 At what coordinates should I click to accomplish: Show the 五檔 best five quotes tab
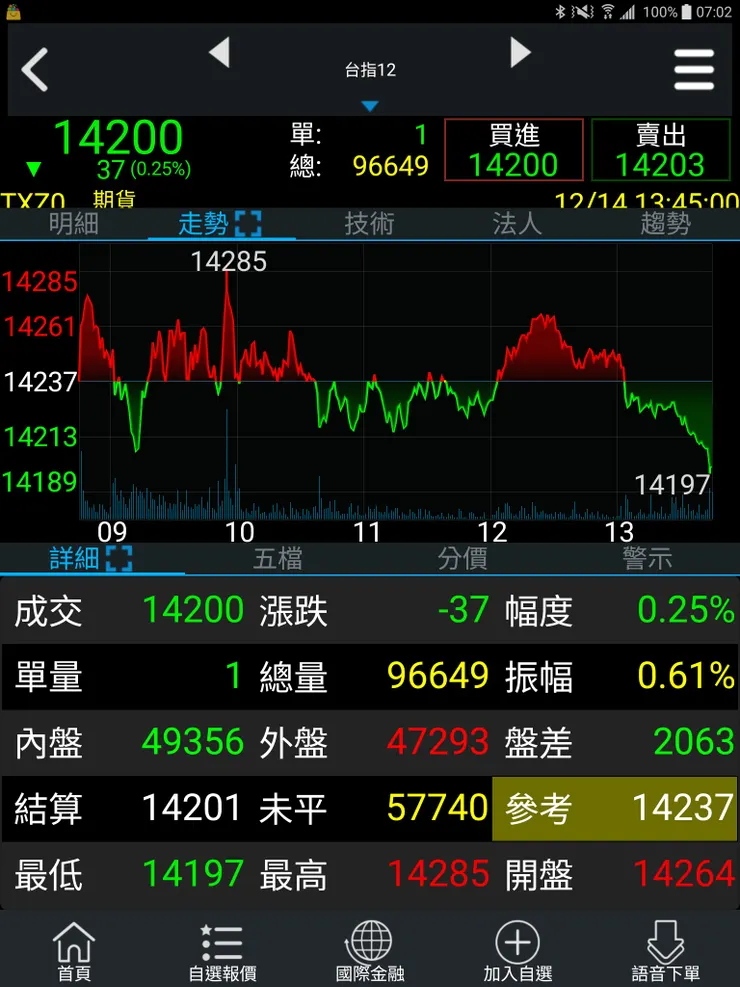click(277, 558)
